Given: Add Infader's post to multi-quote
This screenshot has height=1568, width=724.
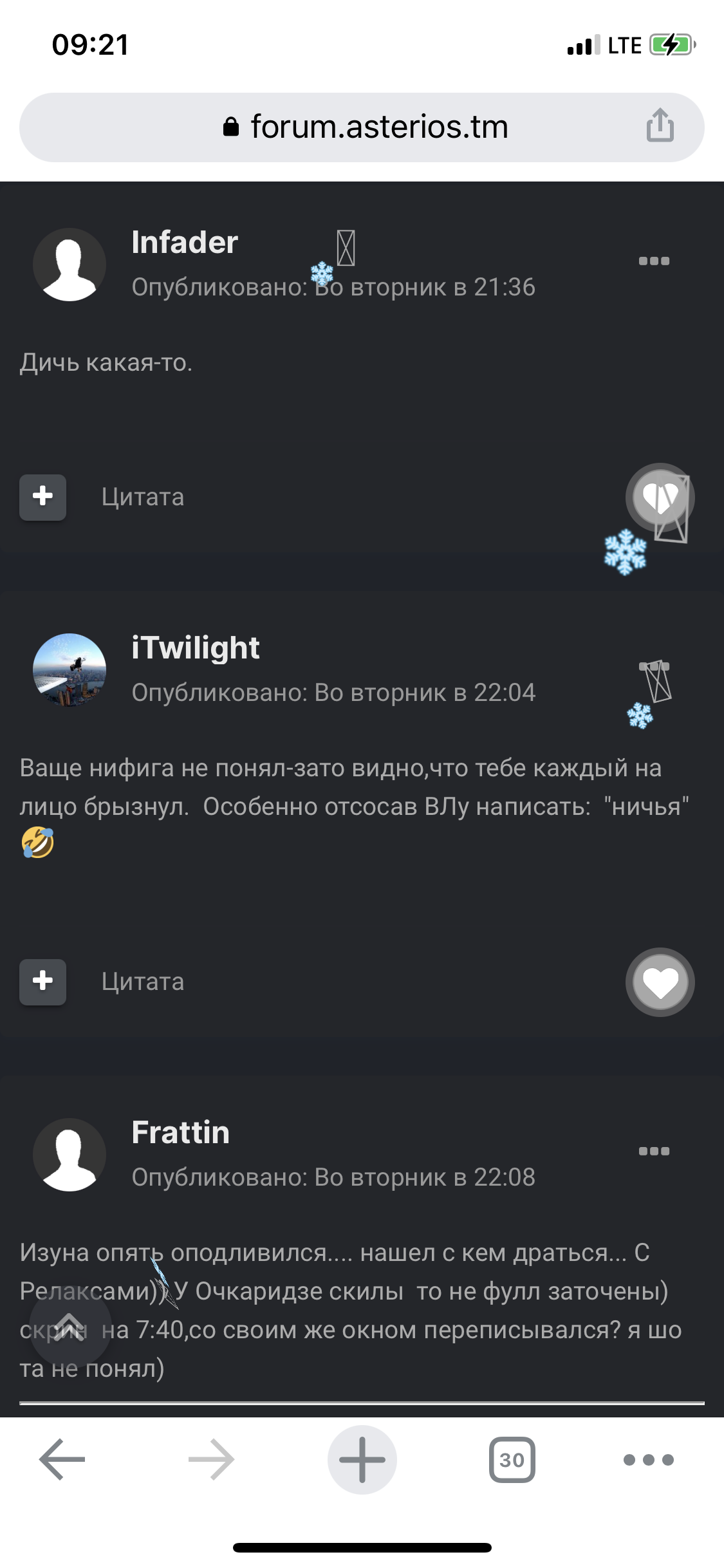Looking at the screenshot, I should 42,497.
